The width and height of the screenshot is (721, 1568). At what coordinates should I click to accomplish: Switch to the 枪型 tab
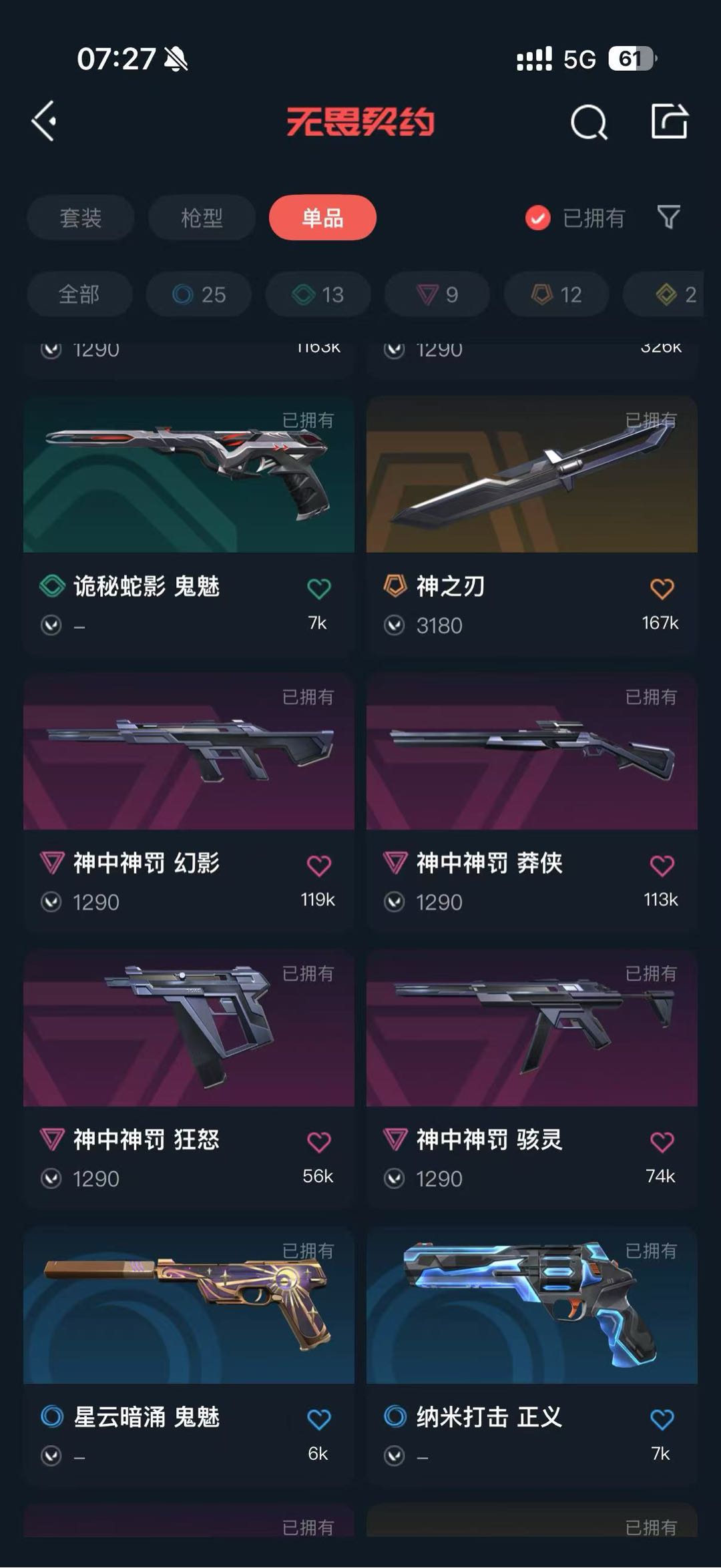[202, 218]
